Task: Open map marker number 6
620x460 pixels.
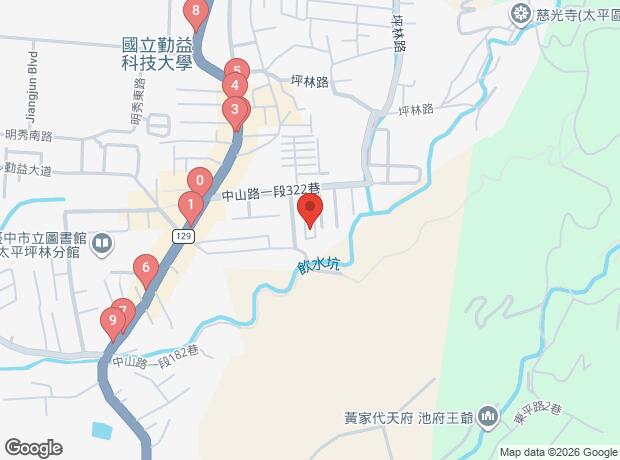Action: 146,267
